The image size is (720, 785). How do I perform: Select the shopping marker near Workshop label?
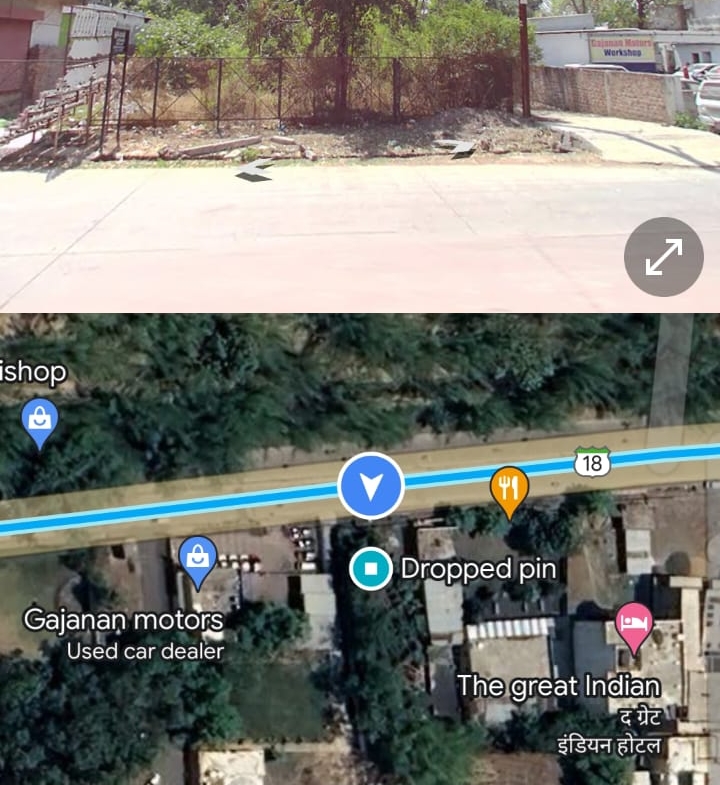coord(39,422)
